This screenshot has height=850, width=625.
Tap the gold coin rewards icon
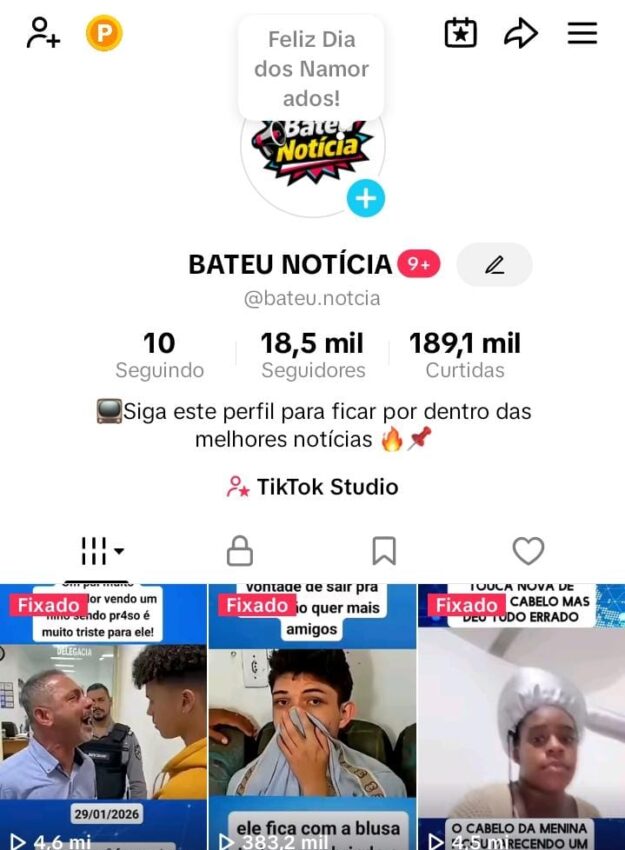[x=104, y=34]
